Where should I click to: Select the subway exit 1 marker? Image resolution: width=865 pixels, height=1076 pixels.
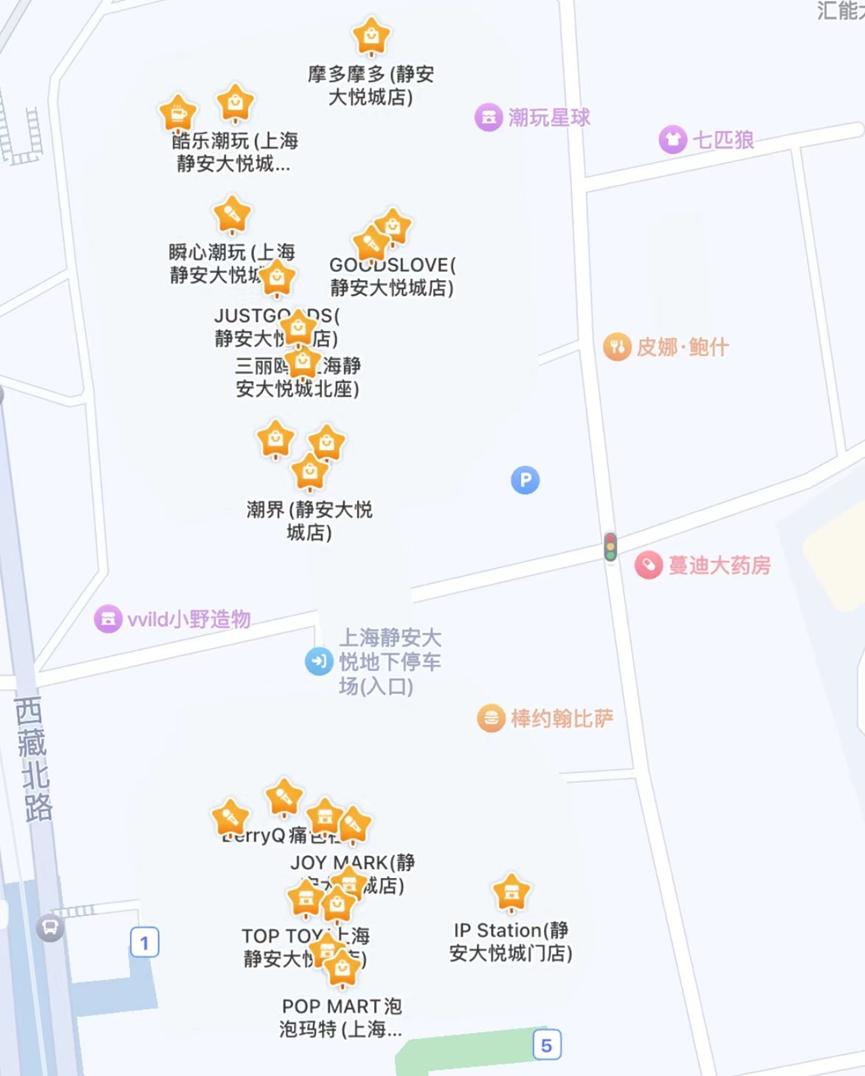(145, 942)
